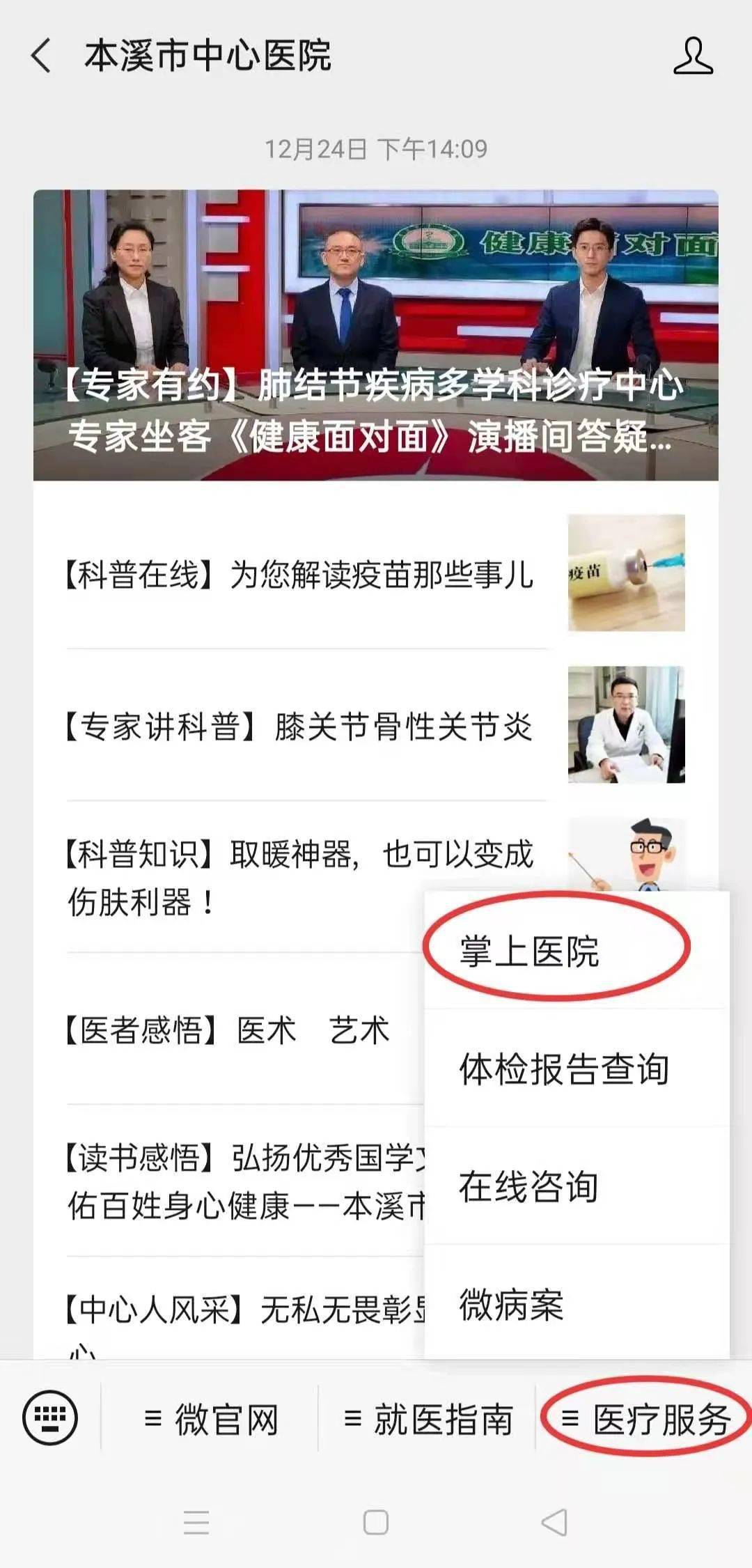Open 微病案 from the popup menu

[x=577, y=1303]
